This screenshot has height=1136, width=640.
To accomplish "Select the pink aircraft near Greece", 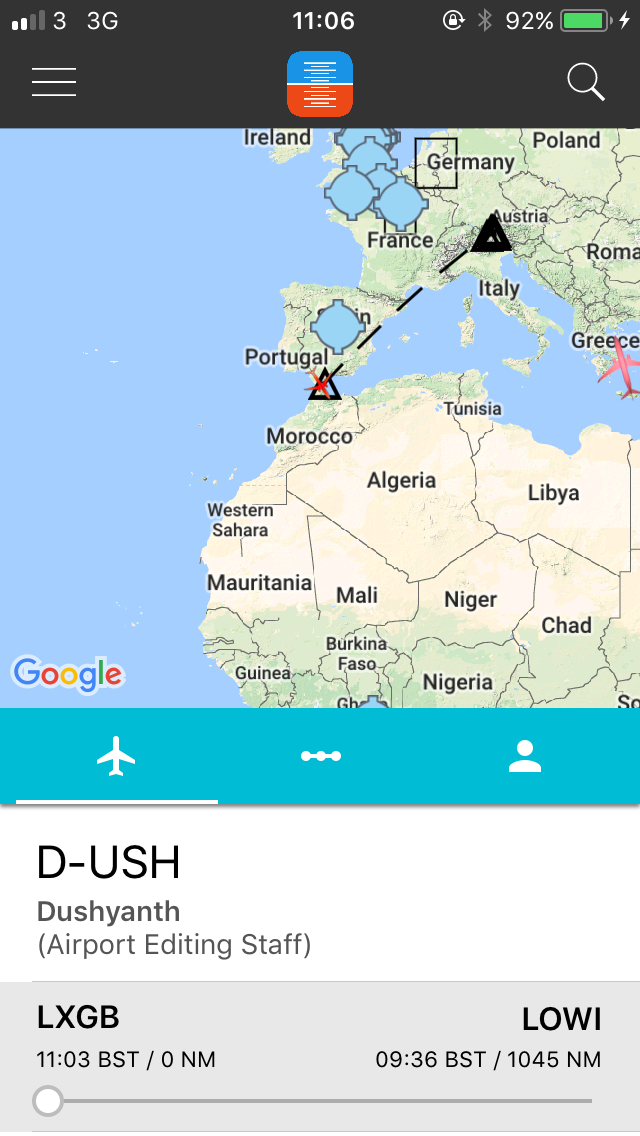I will pyautogui.click(x=622, y=366).
